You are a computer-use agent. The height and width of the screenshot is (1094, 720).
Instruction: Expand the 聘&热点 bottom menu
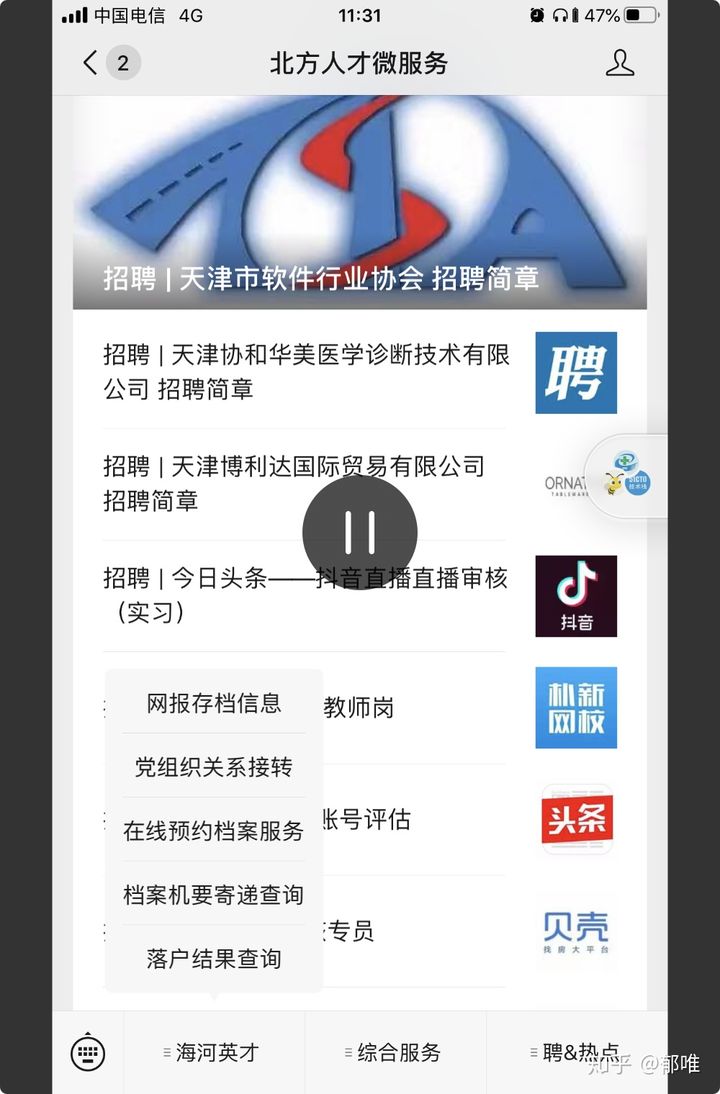[575, 1052]
